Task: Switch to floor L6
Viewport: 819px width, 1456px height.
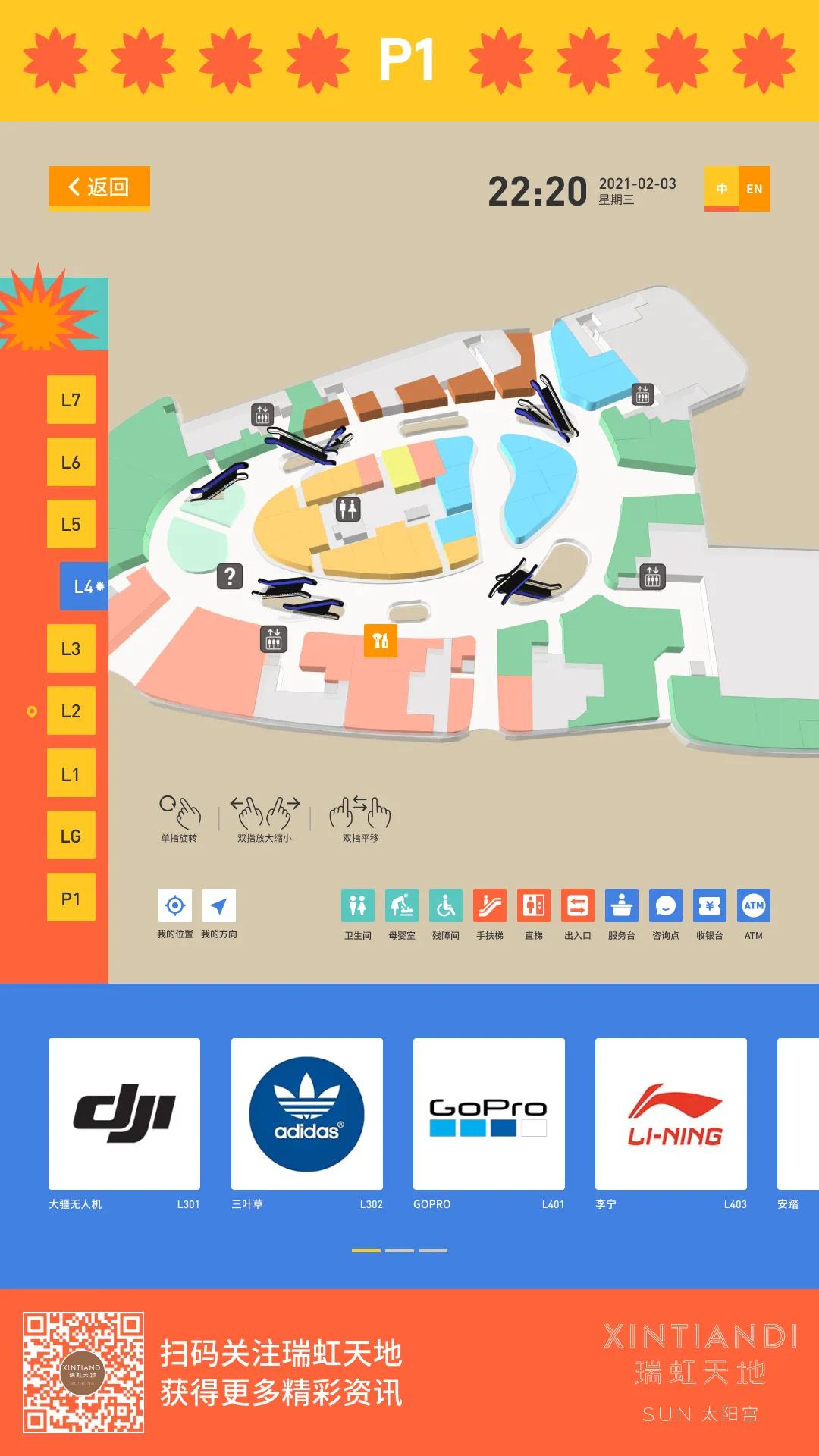Action: pos(71,462)
